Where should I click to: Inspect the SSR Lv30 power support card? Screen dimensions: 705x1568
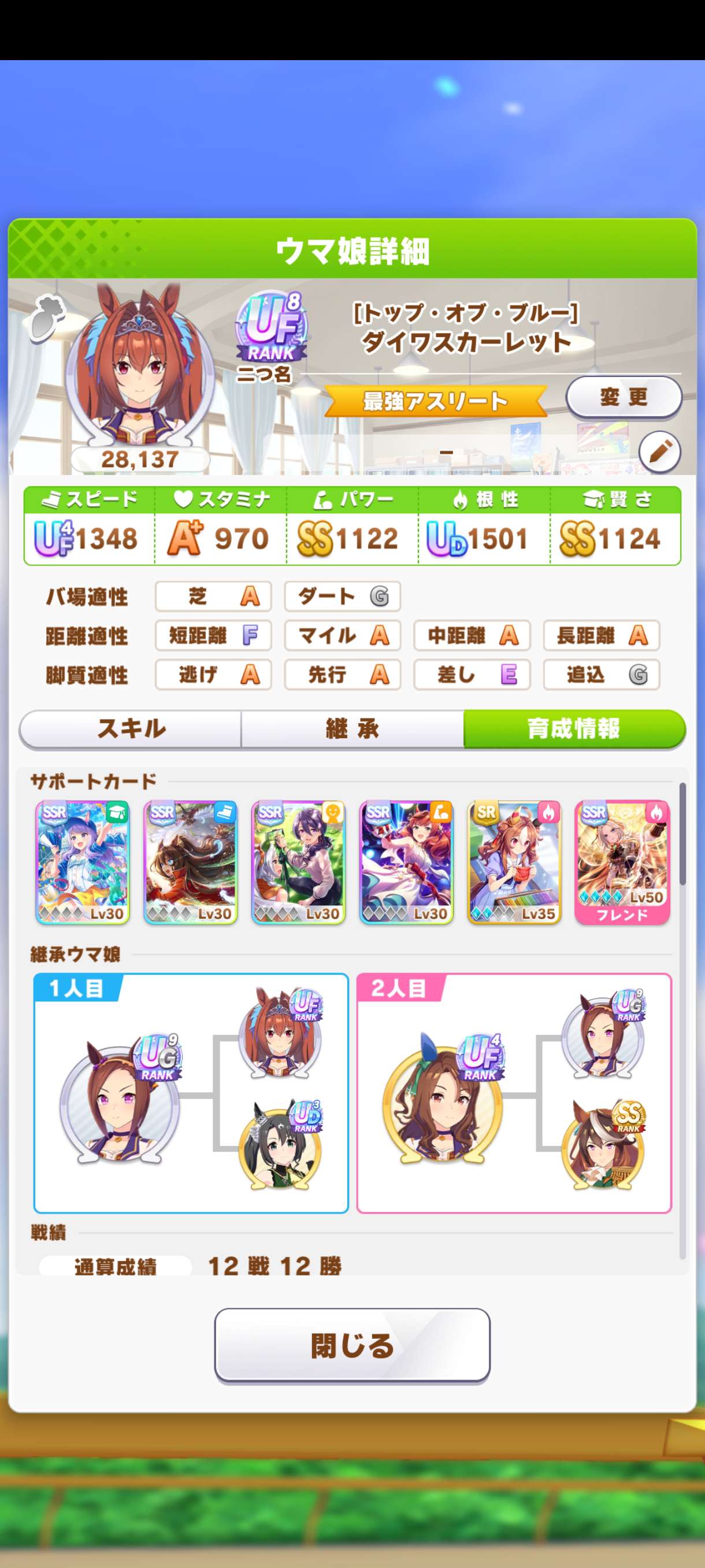coord(406,862)
